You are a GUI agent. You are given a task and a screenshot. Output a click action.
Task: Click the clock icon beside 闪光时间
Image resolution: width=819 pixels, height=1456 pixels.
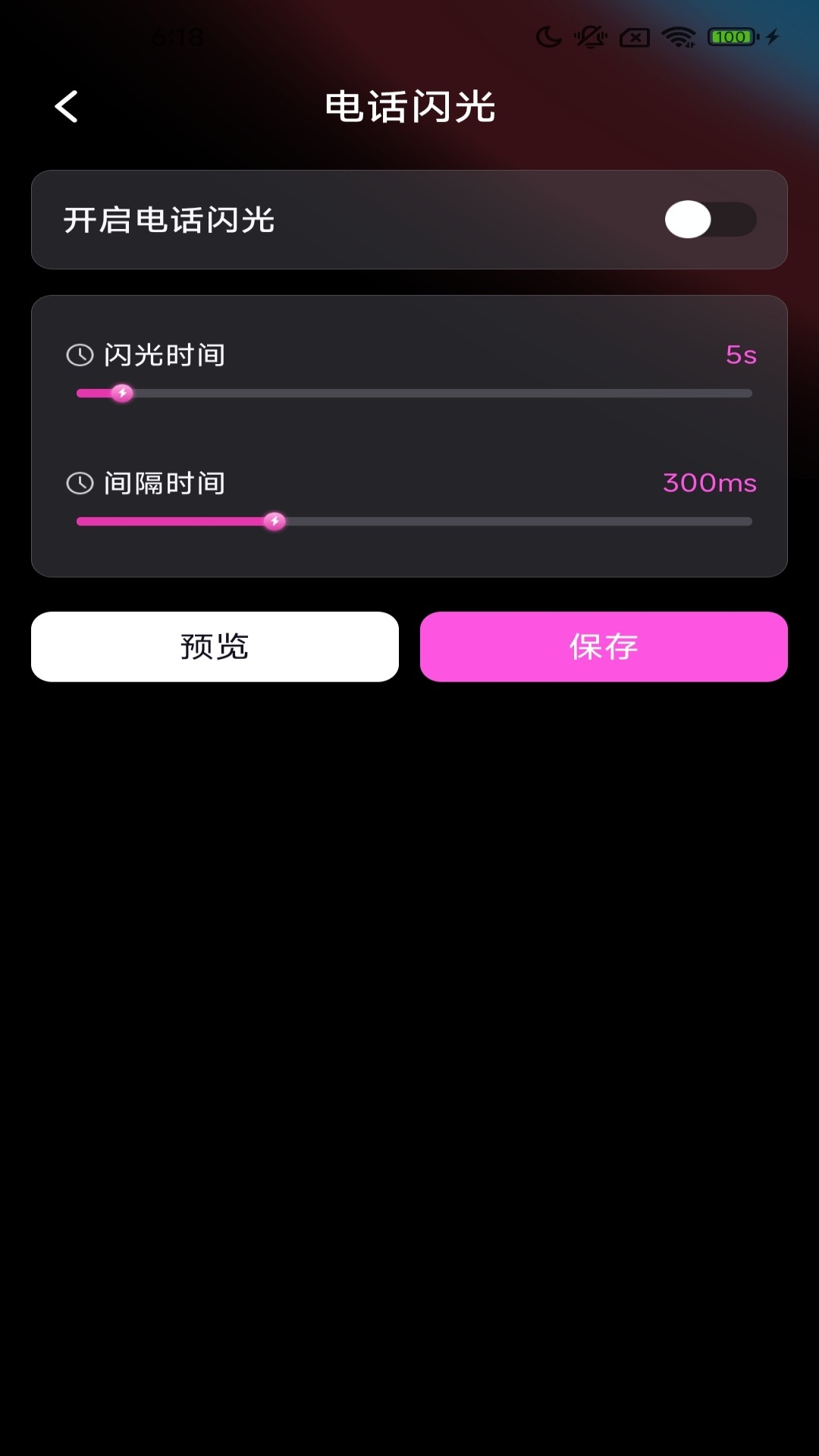pos(79,353)
